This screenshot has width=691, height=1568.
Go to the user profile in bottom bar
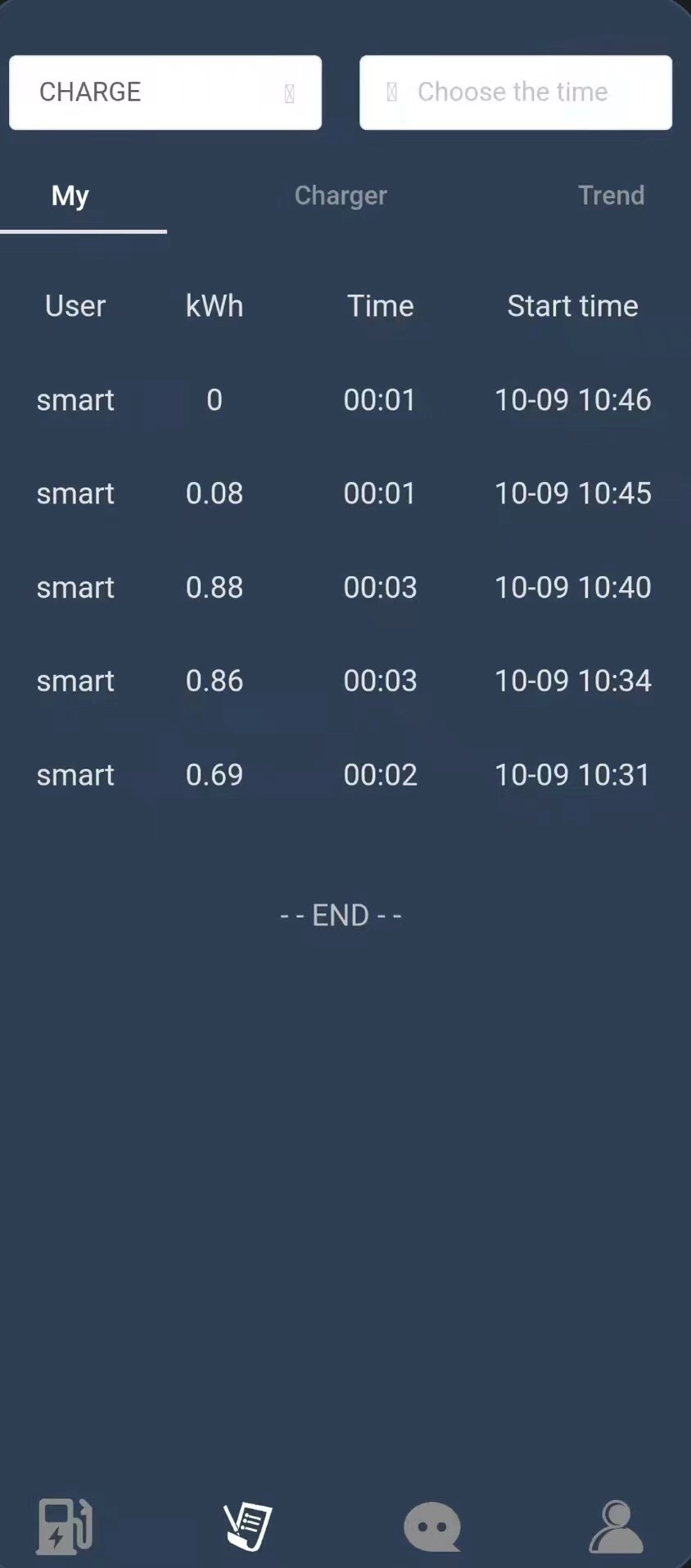coord(616,1525)
